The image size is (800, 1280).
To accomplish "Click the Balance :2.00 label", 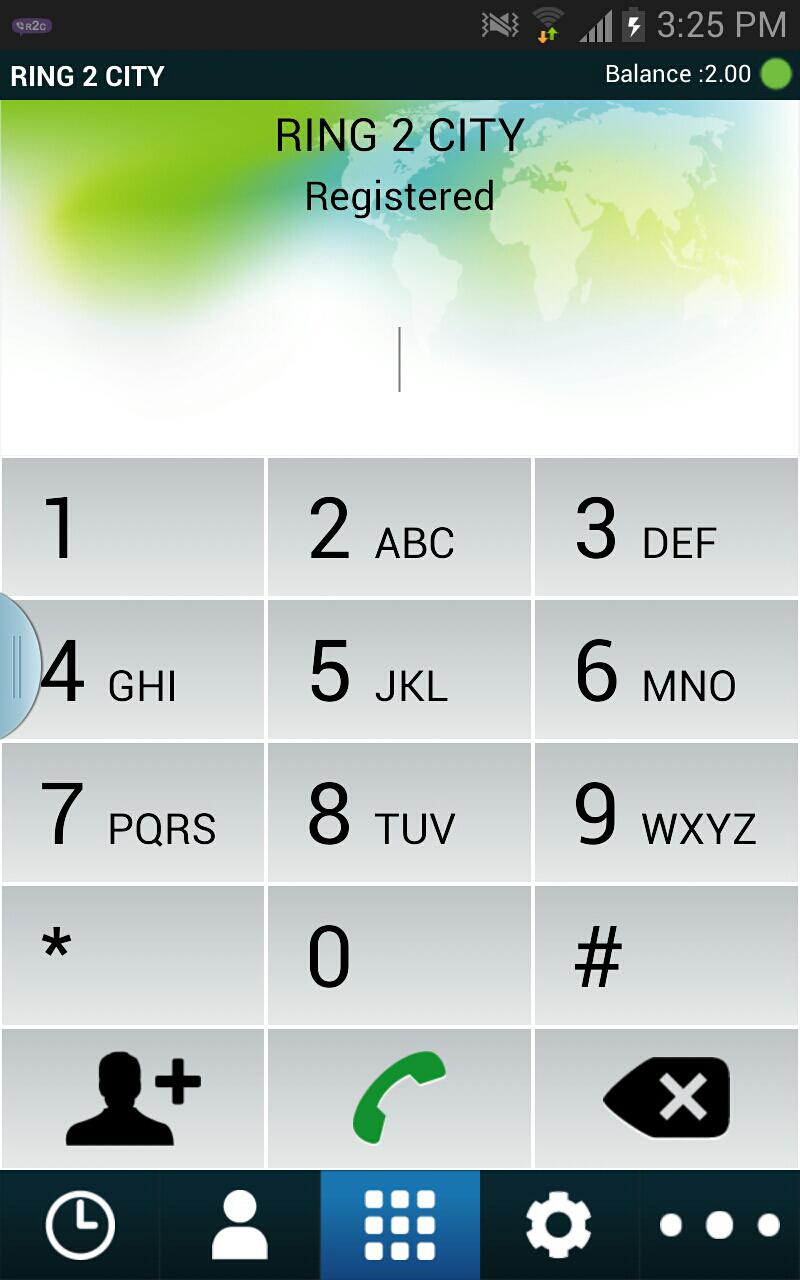I will pos(677,74).
